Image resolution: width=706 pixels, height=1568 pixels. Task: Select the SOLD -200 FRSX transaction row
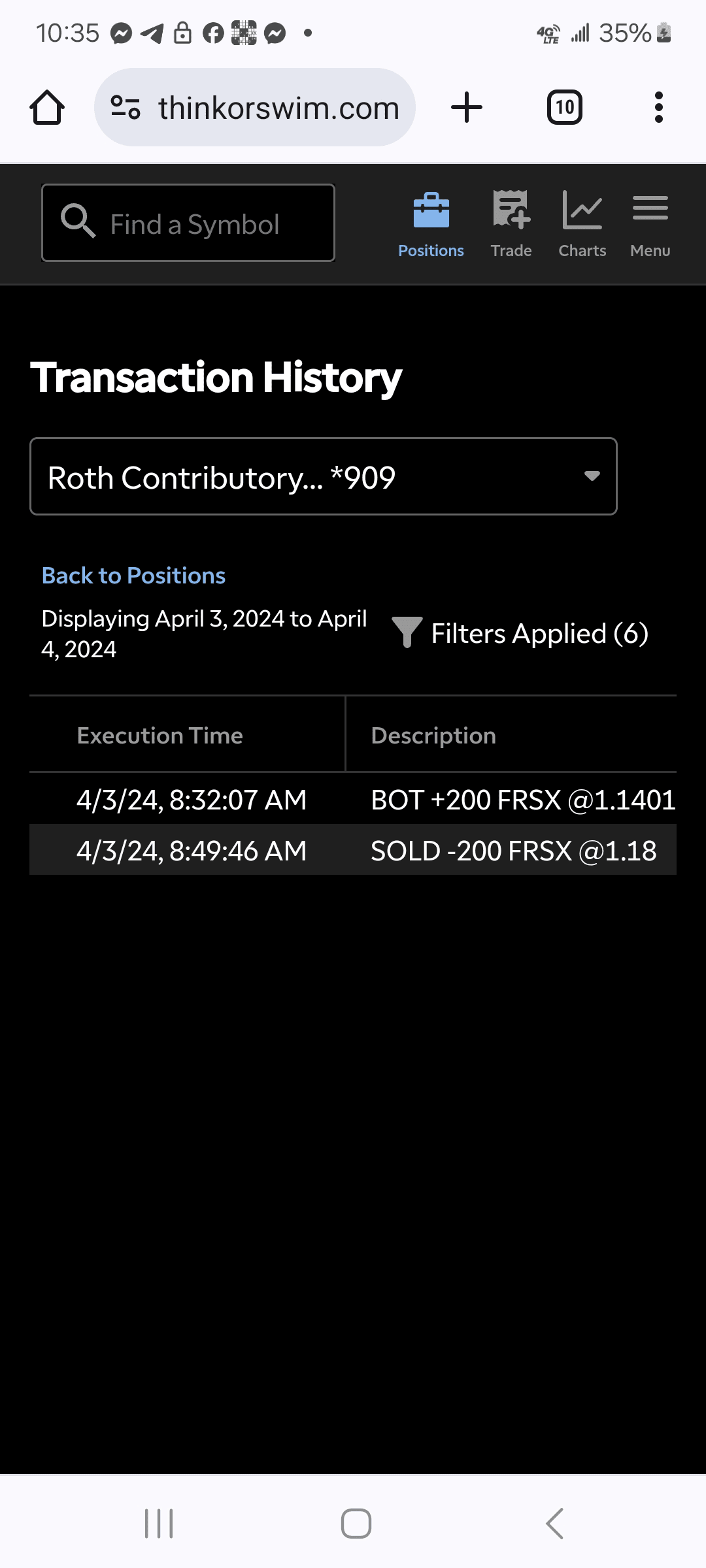353,851
